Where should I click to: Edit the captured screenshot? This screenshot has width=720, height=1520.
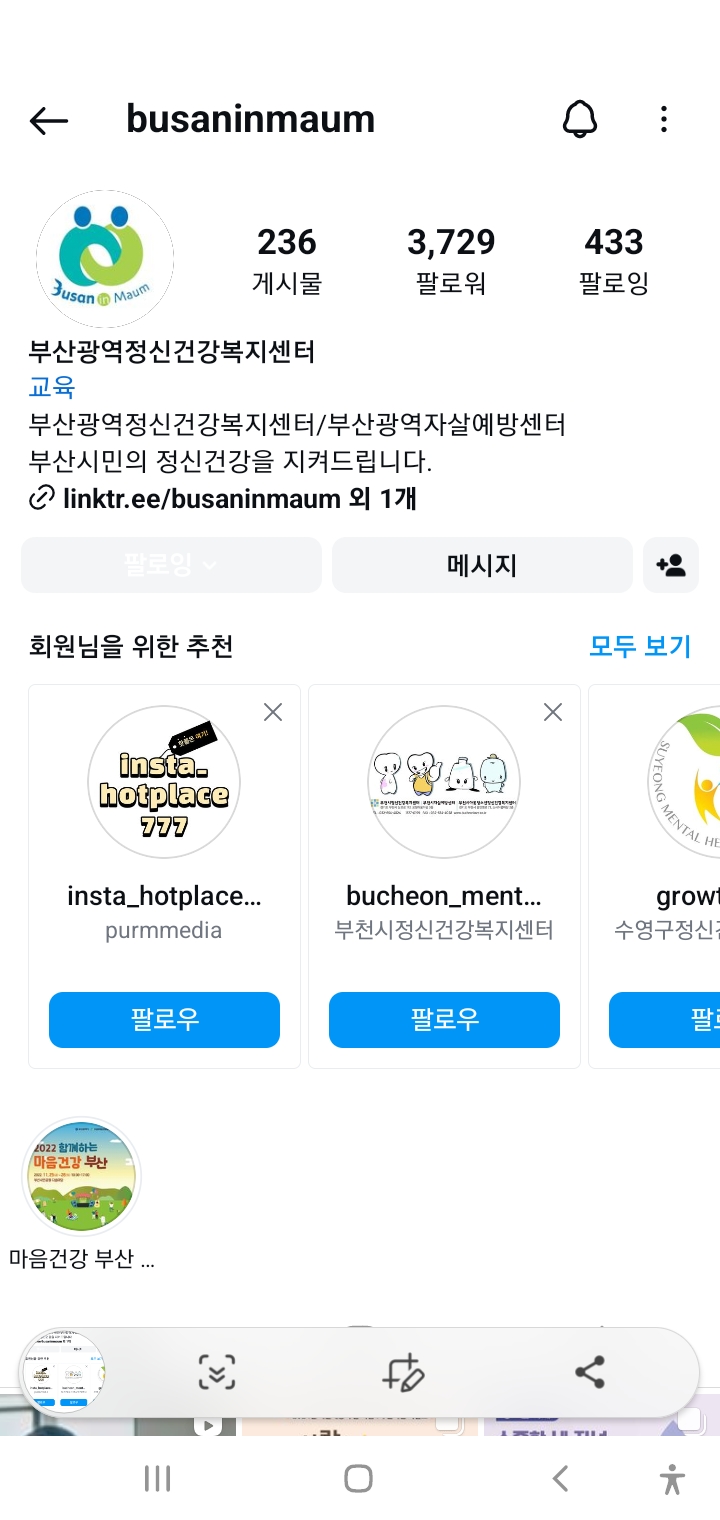(x=404, y=1372)
